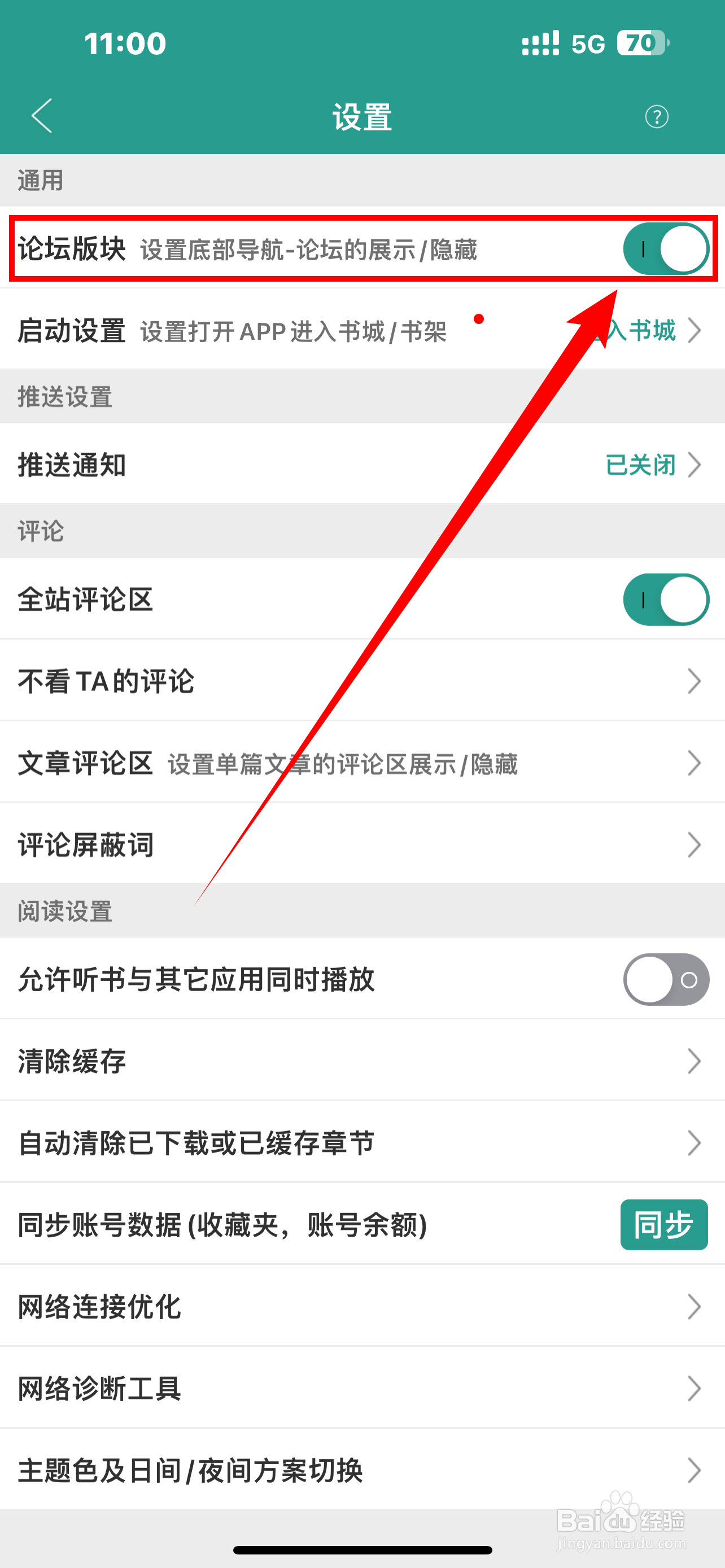Expand the 启动设置 row
The width and height of the screenshot is (725, 1568).
pos(362,332)
